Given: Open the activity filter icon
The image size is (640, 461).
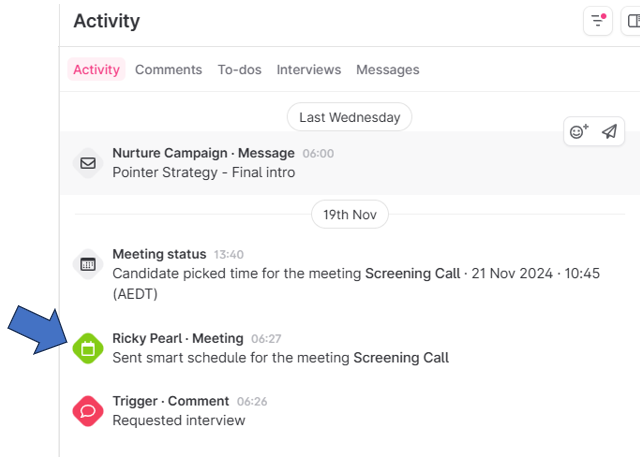Looking at the screenshot, I should (598, 20).
